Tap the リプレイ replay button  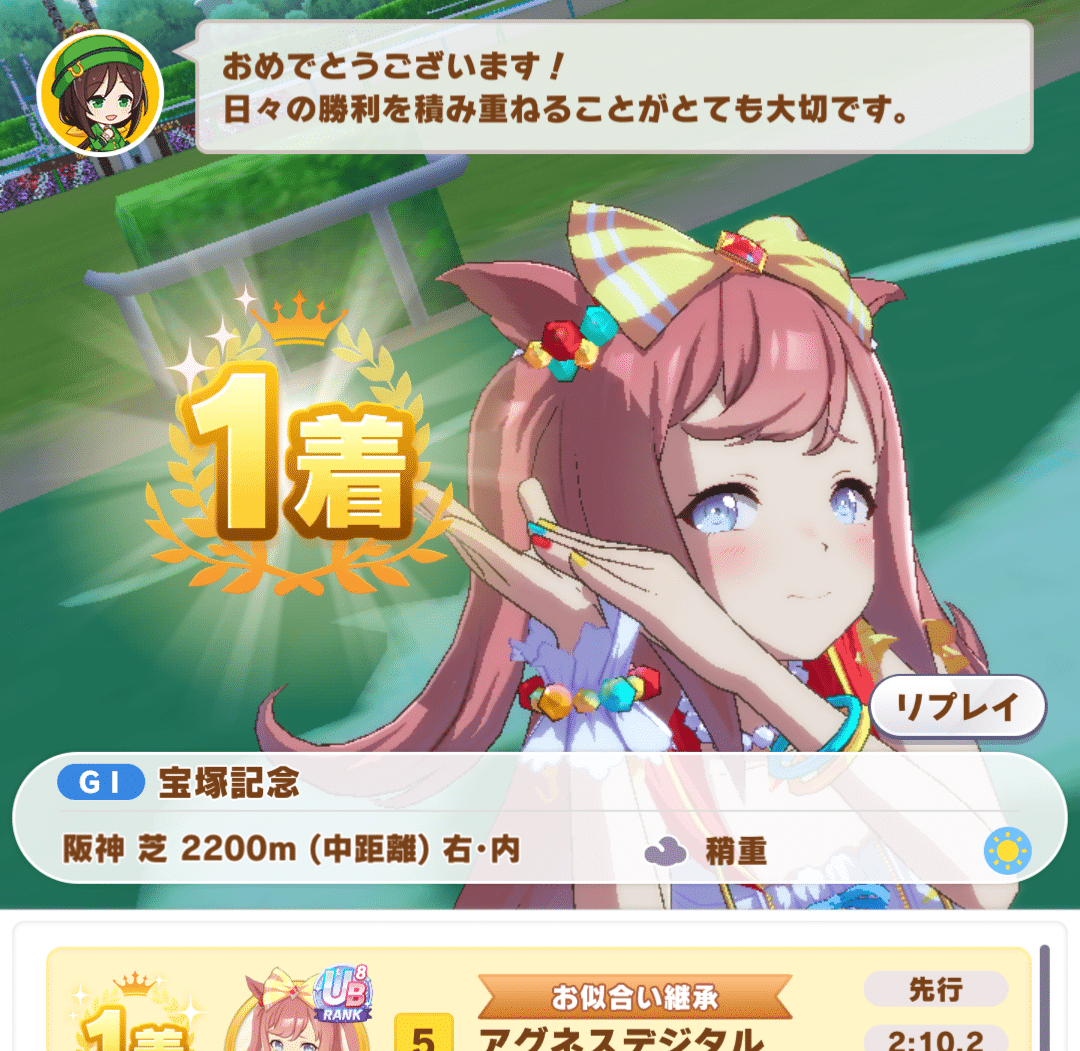pyautogui.click(x=957, y=707)
